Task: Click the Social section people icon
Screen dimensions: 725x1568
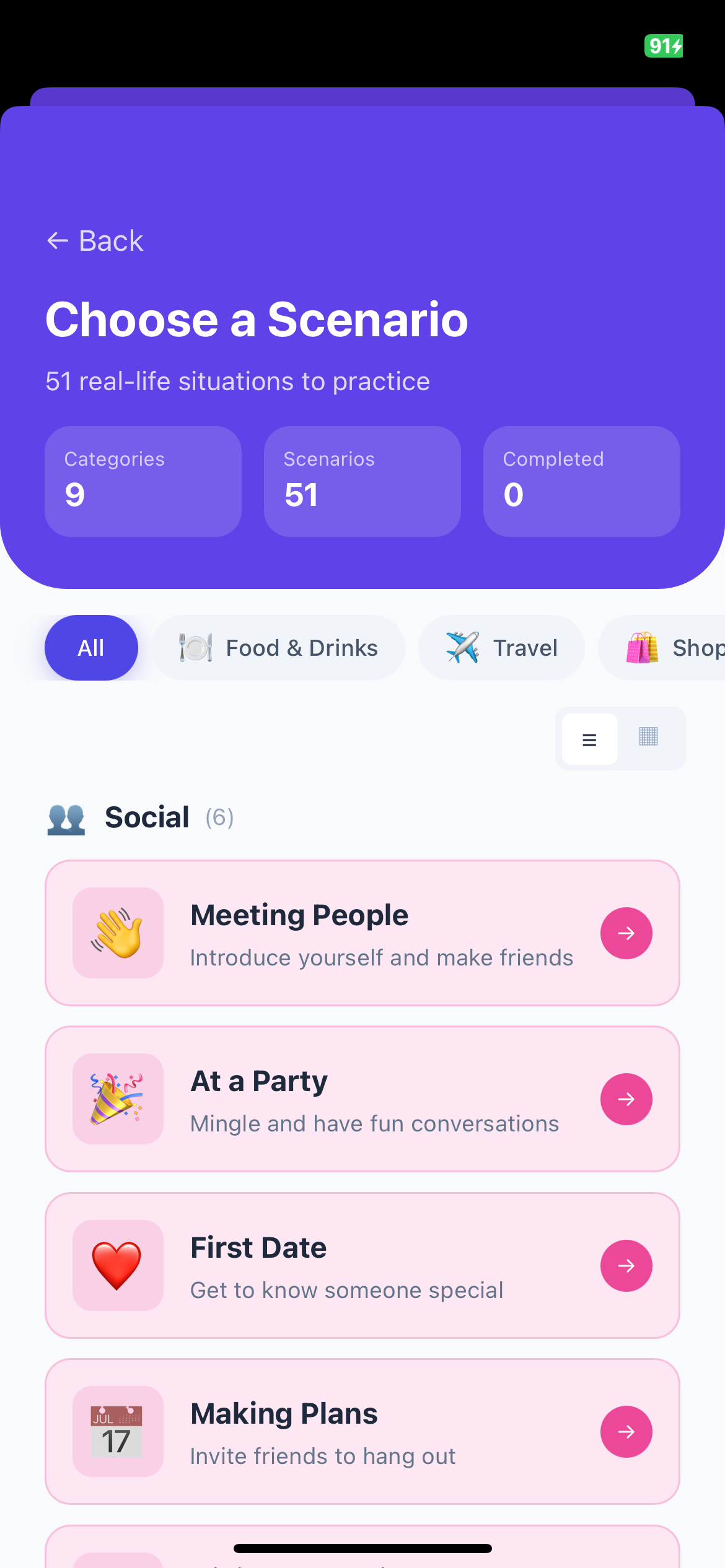Action: pos(66,817)
